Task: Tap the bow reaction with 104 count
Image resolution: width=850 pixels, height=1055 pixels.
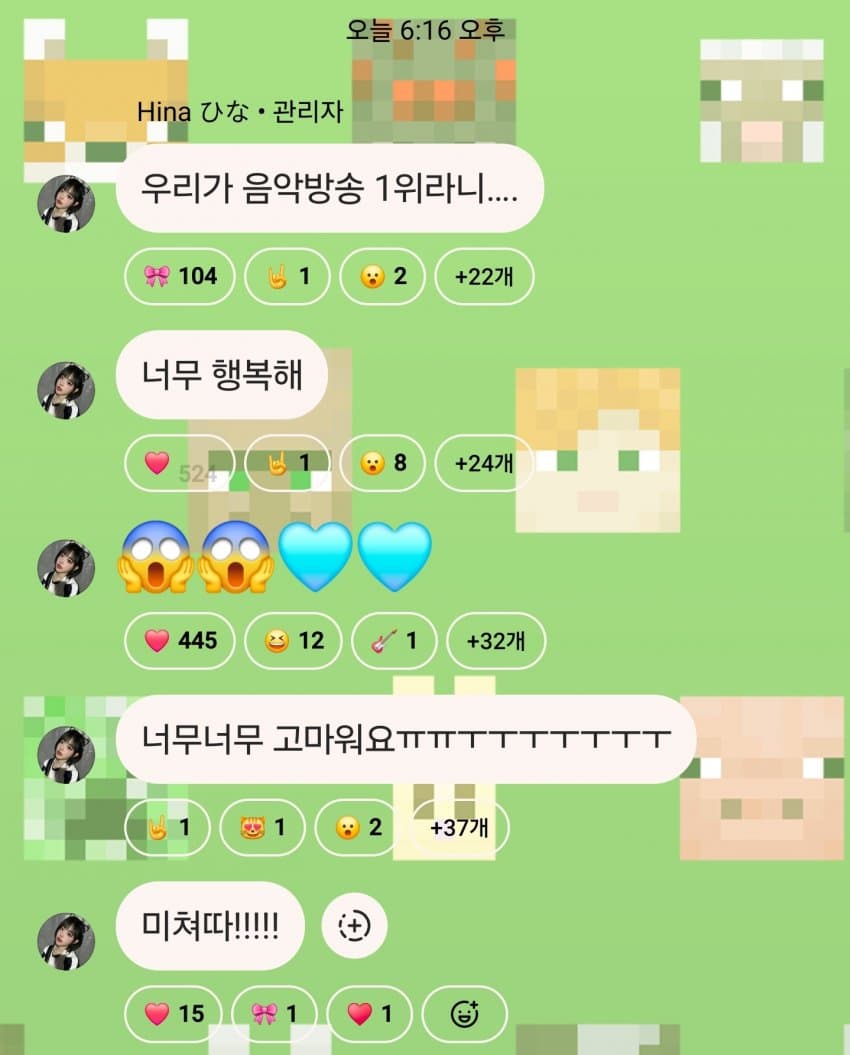Action: pos(180,276)
